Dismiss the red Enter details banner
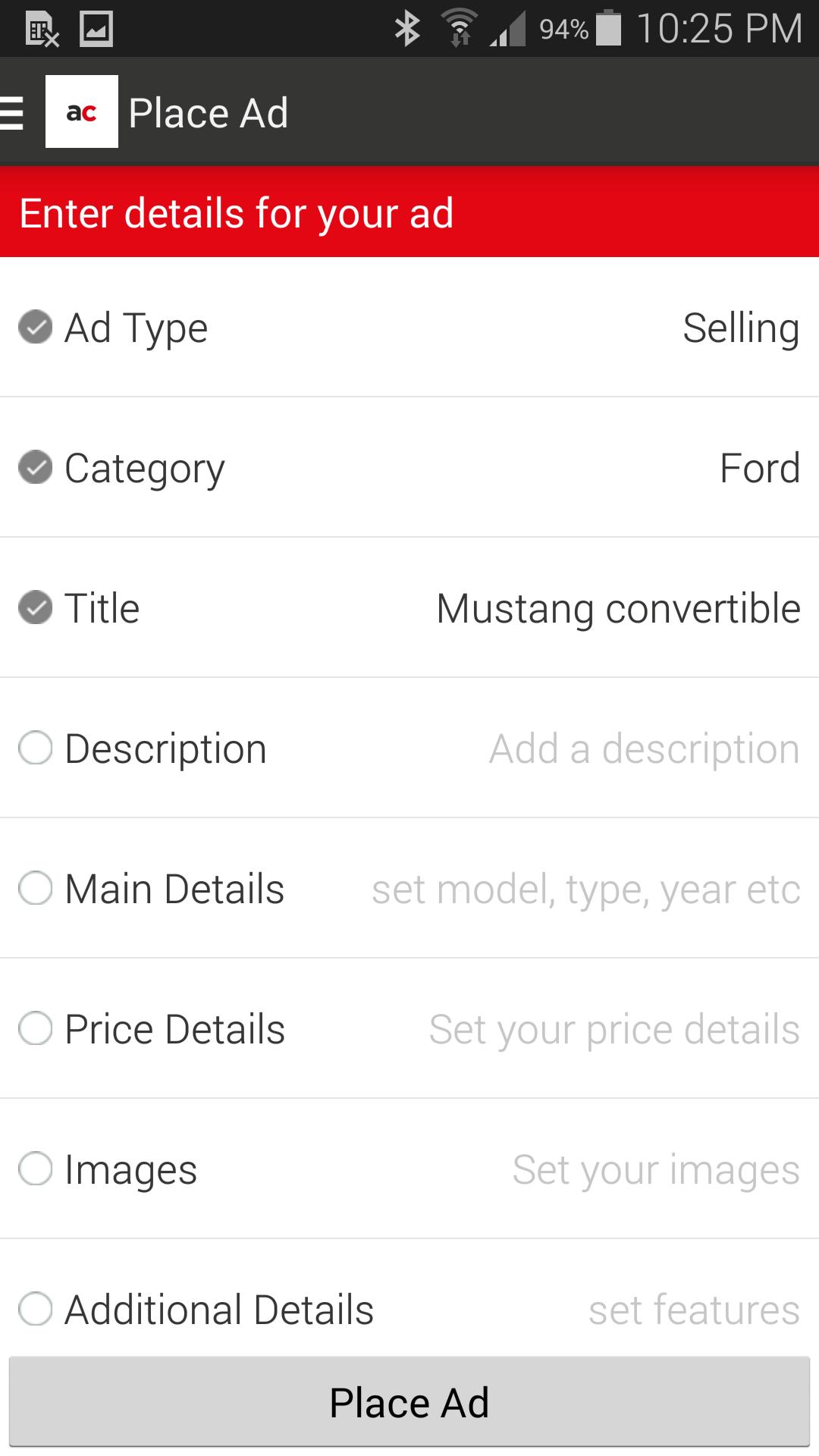This screenshot has height=1456, width=819. (409, 213)
